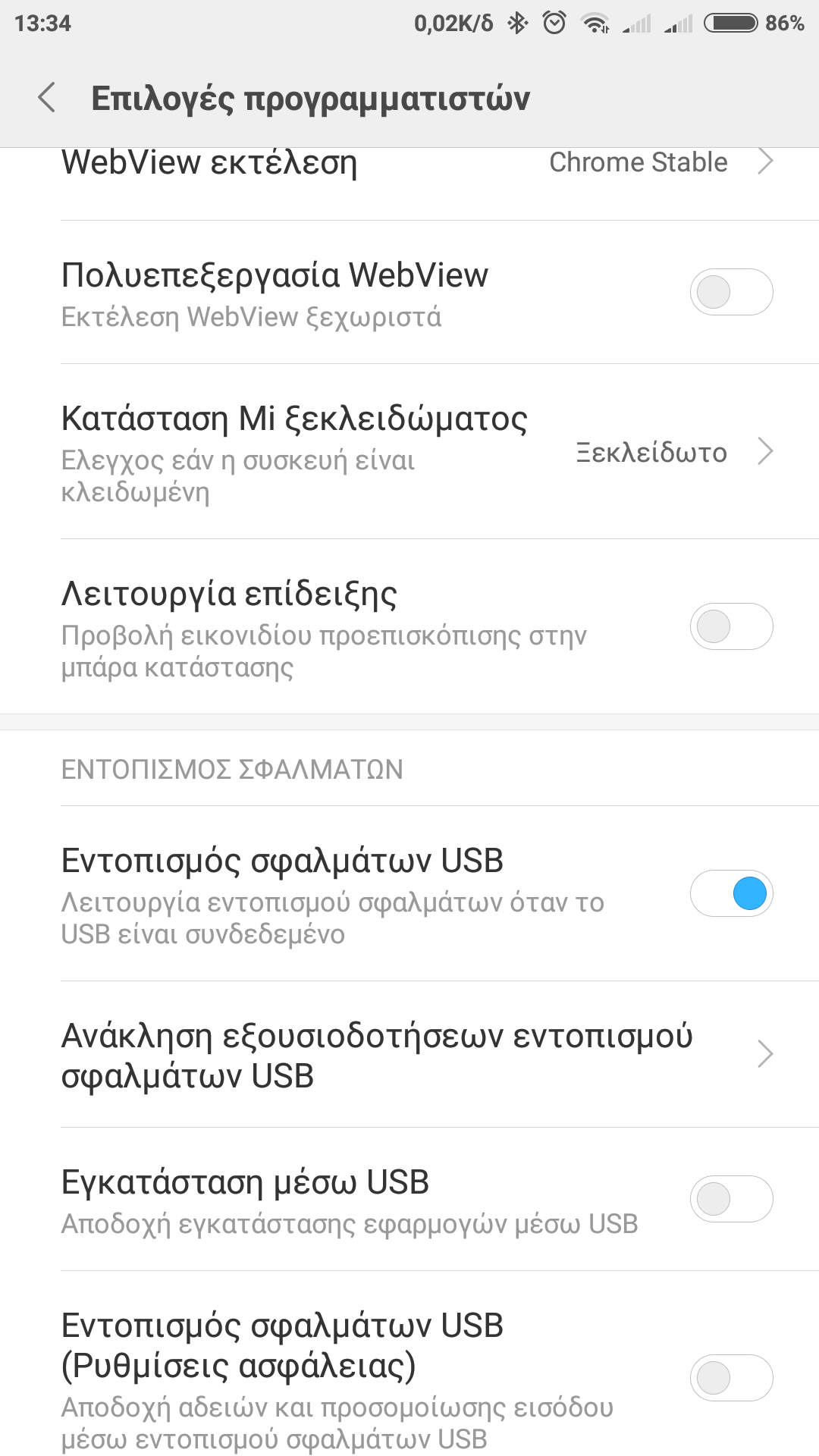Disable the blue Εντοπισμός σφαλμάτων USB switch
The height and width of the screenshot is (1456, 819).
(x=730, y=893)
